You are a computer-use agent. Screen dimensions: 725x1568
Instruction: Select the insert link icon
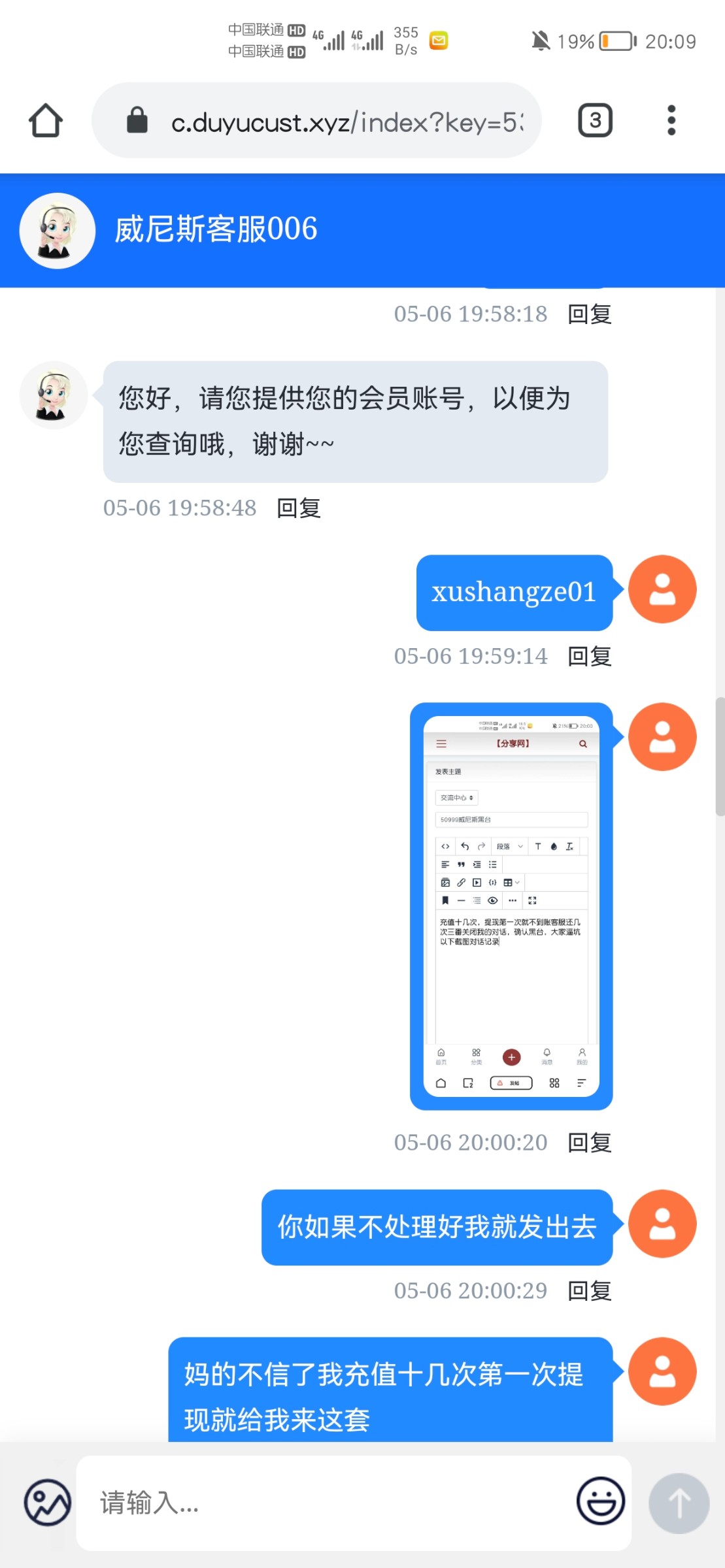click(460, 882)
